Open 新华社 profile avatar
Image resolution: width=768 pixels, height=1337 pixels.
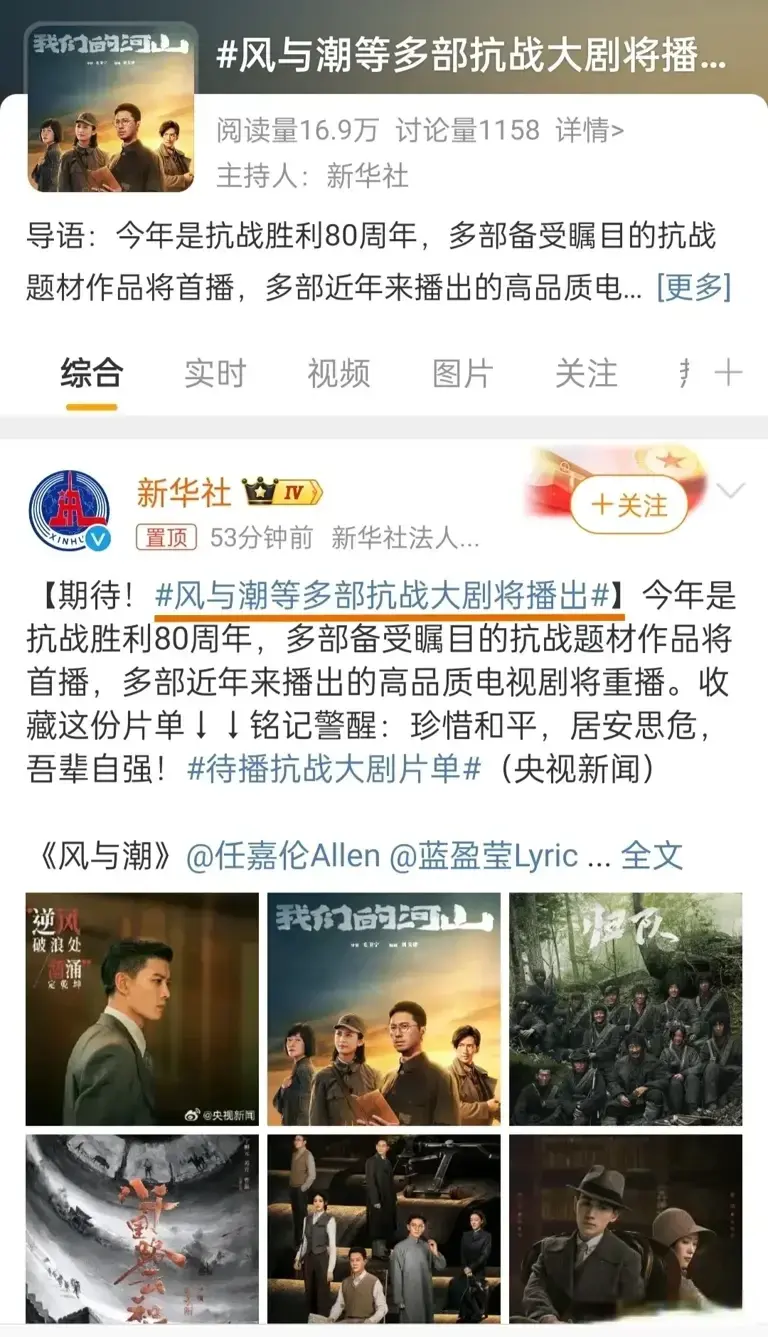[x=69, y=509]
